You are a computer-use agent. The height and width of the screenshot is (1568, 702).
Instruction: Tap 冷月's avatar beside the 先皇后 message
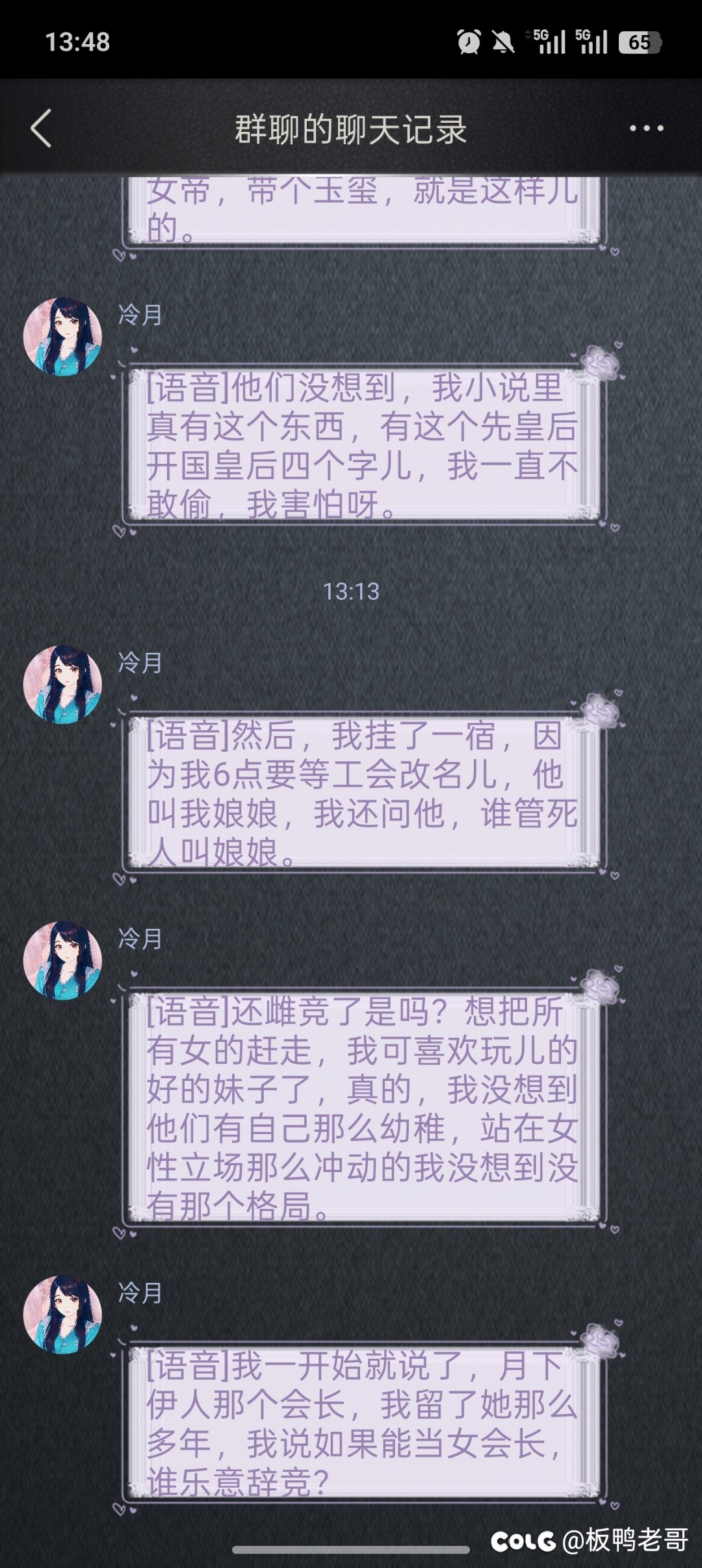[62, 336]
